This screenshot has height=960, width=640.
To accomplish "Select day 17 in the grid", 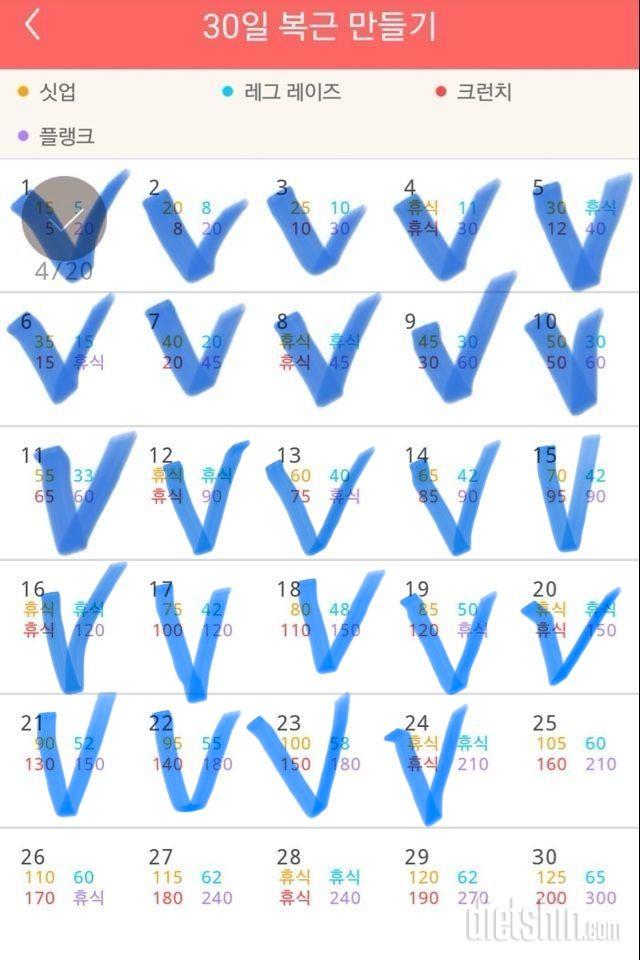I will [192, 627].
